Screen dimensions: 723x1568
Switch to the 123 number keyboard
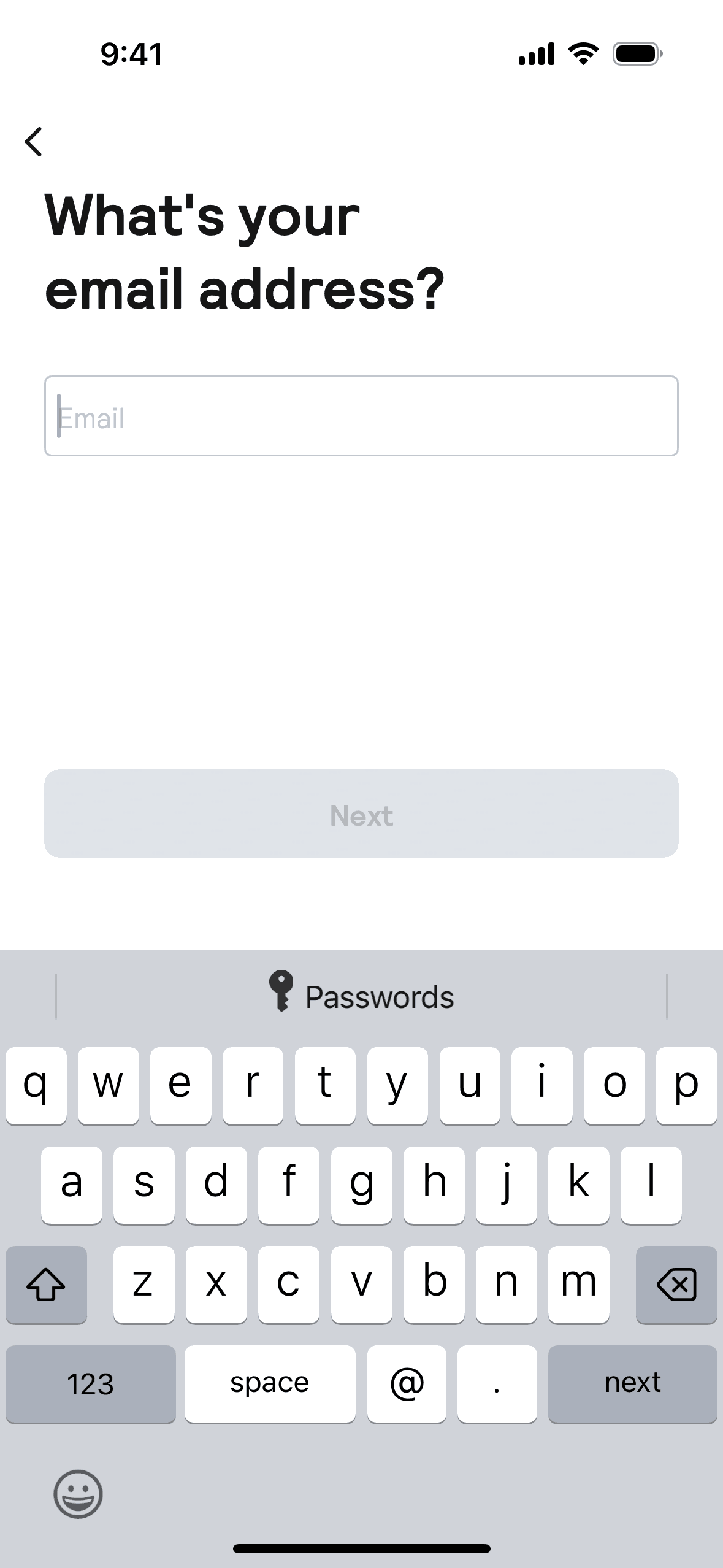click(91, 1384)
